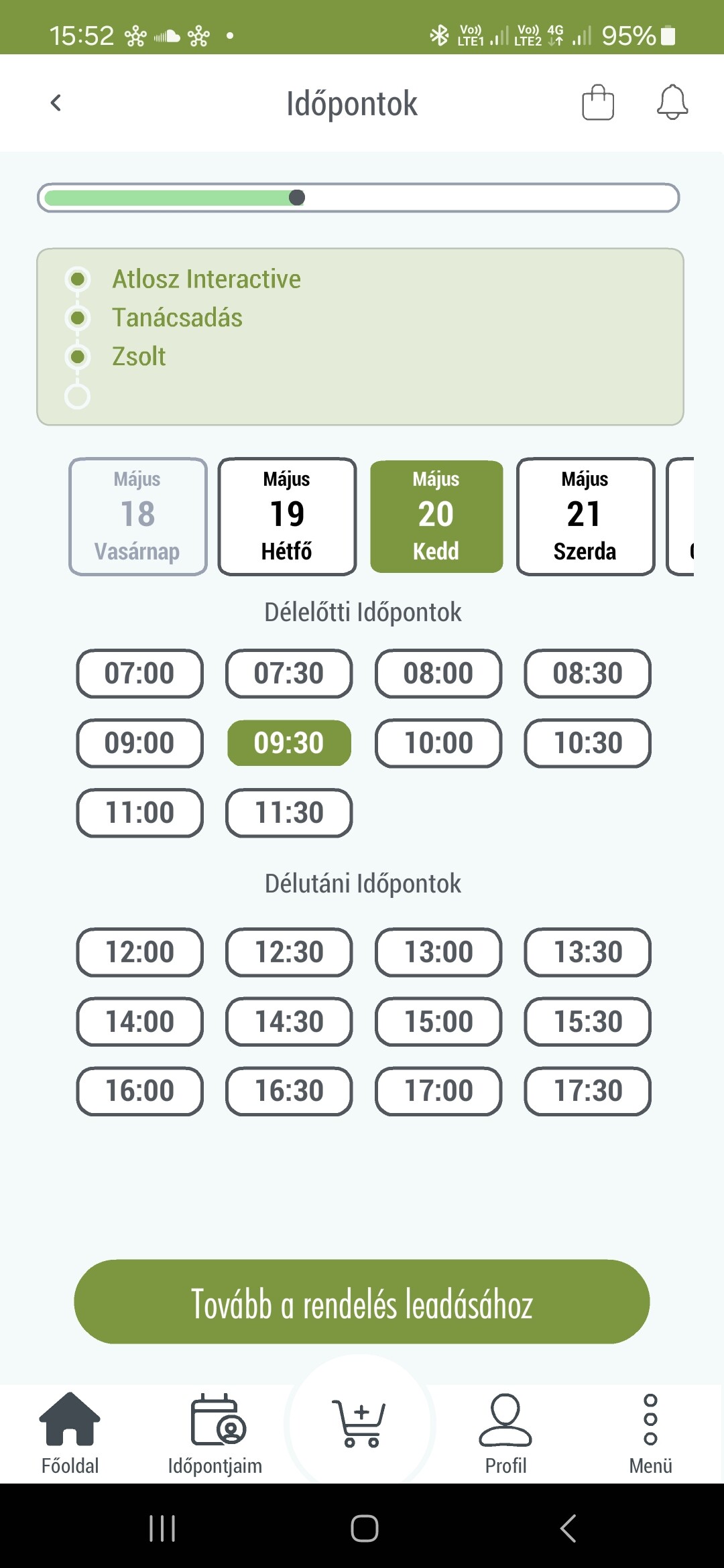Choose the 15:00 time slot

point(438,1022)
